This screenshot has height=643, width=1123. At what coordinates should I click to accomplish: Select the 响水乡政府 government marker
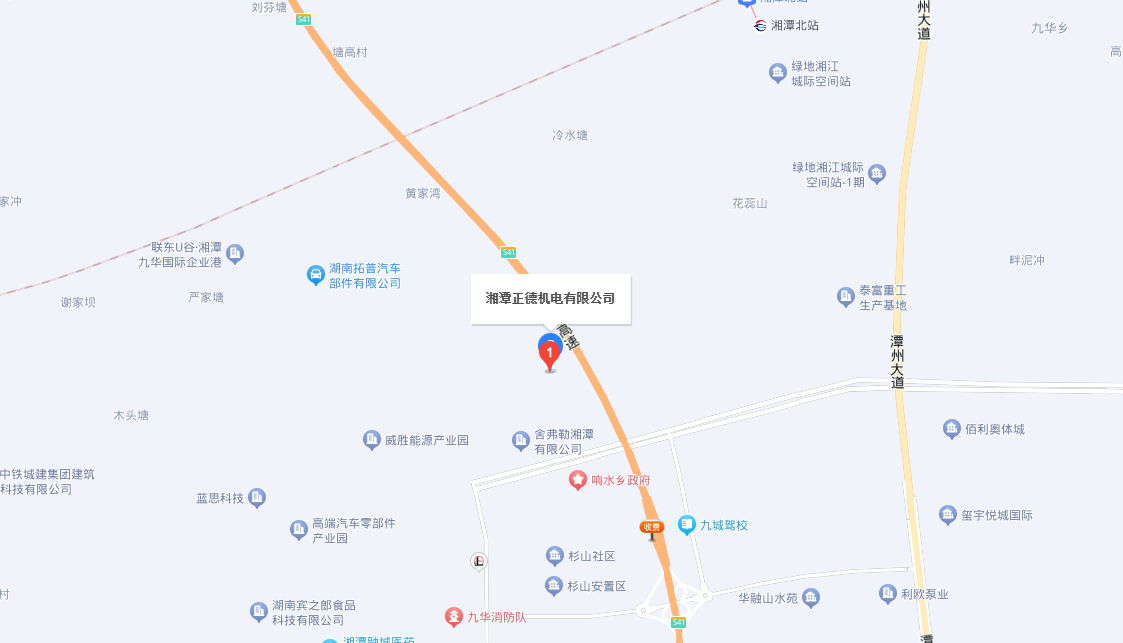tap(577, 480)
